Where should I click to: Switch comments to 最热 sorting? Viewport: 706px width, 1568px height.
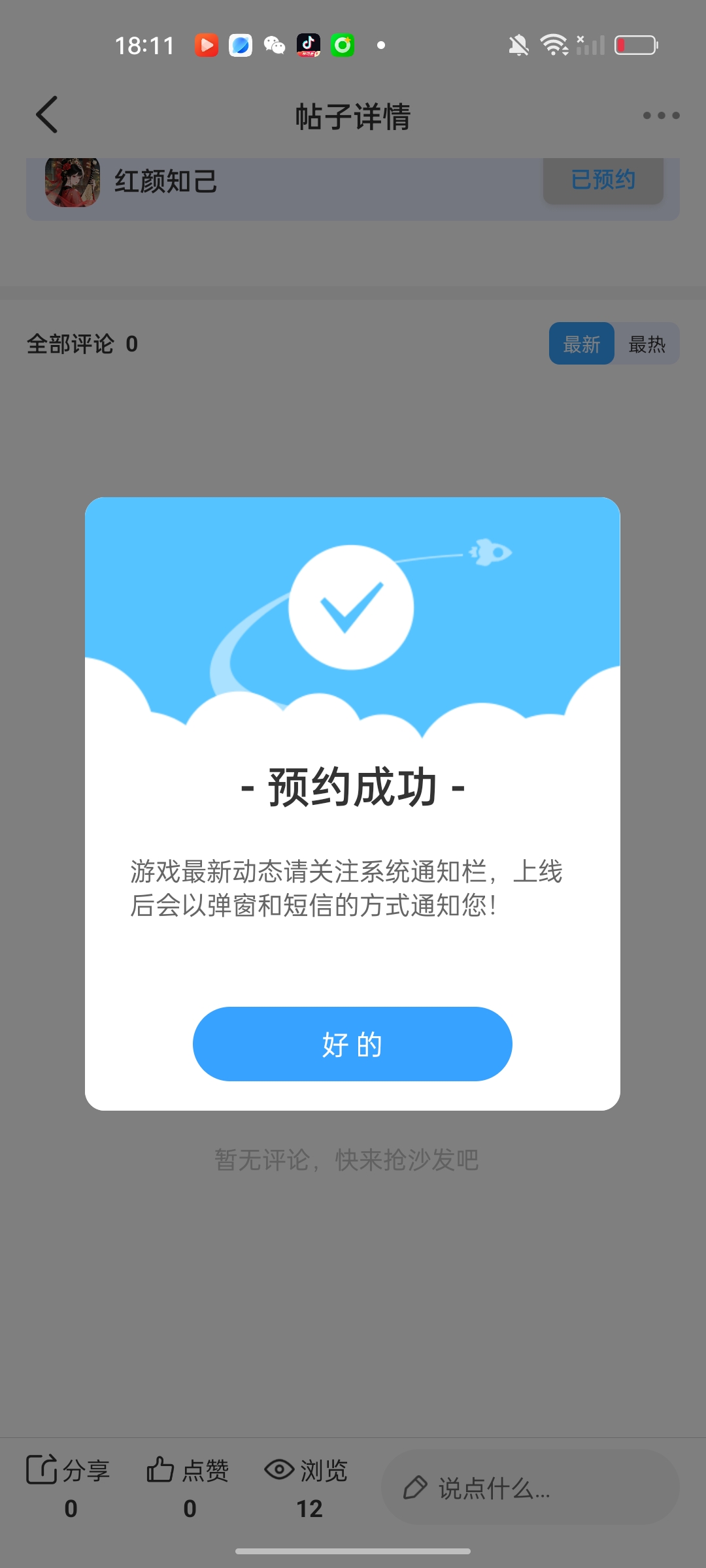(x=647, y=344)
